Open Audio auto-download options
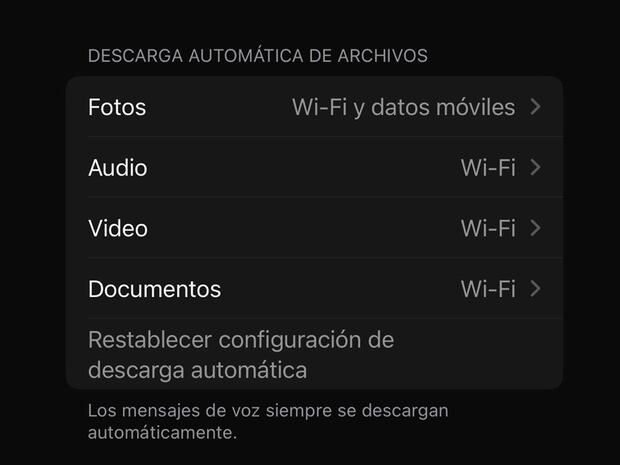 coord(314,168)
